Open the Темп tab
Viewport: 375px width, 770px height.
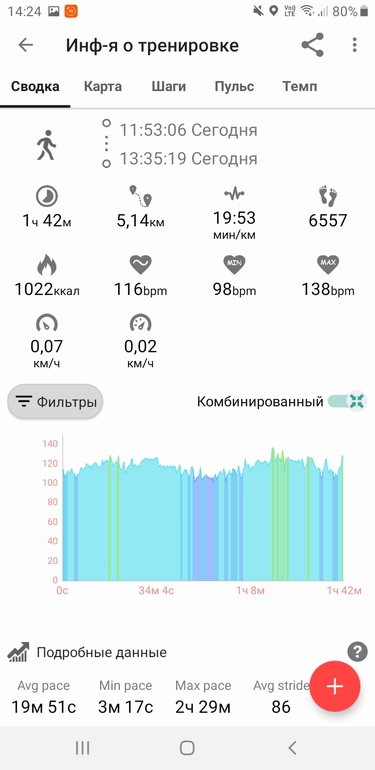click(x=299, y=87)
